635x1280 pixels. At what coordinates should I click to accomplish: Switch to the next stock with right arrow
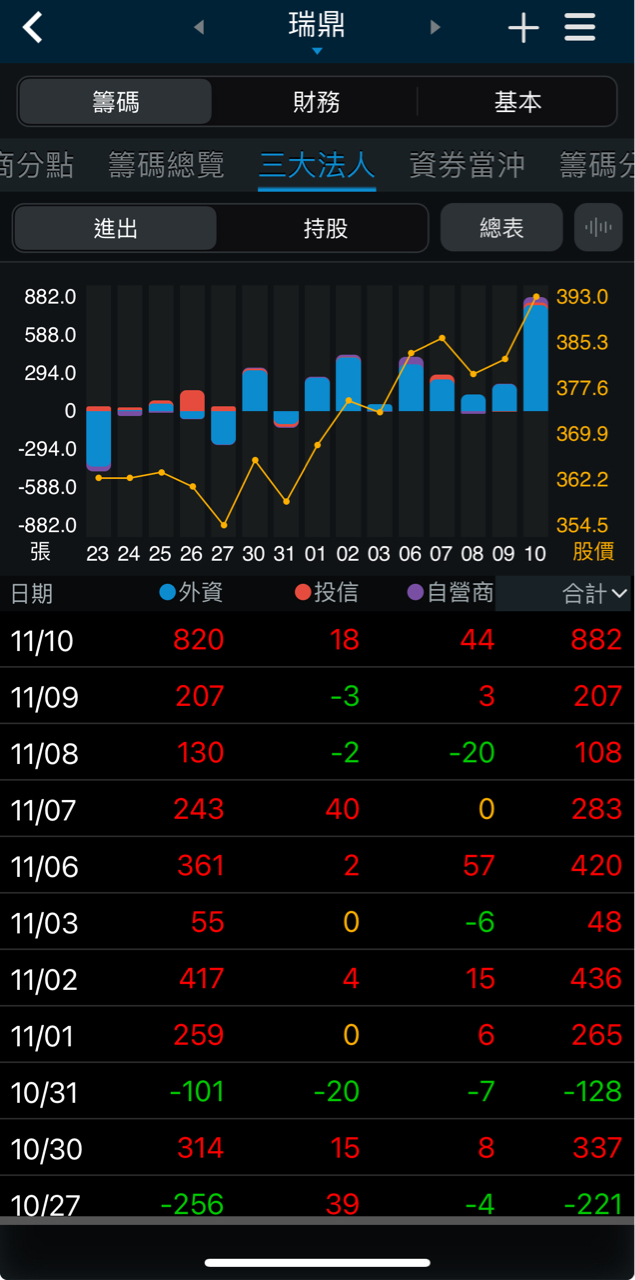click(x=435, y=28)
